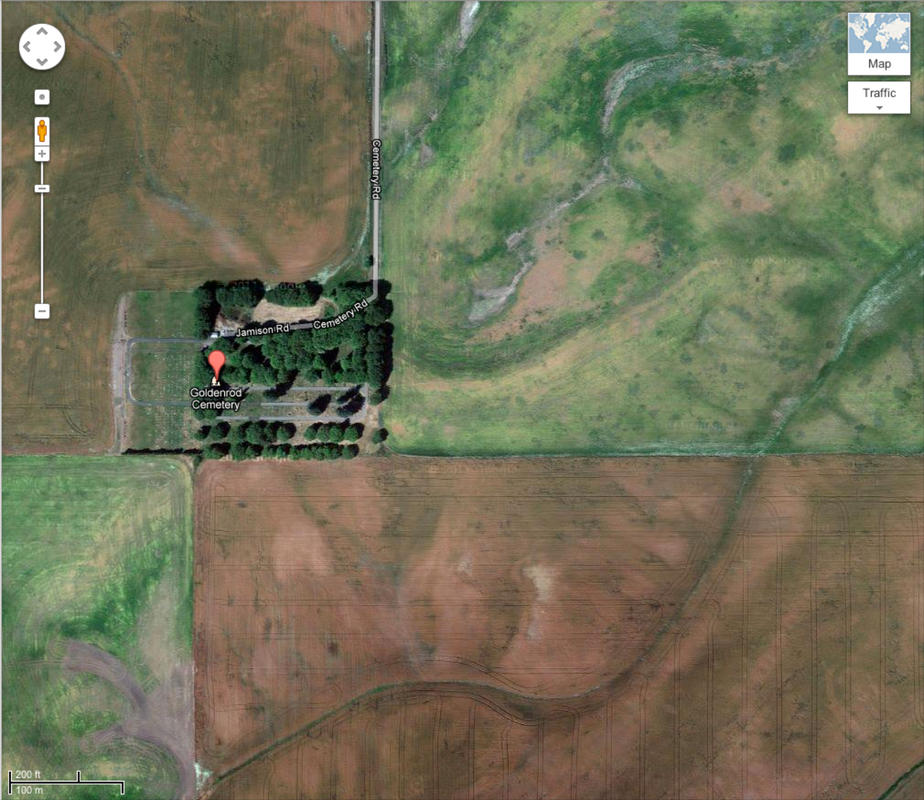Pan the map up with the arrow
924x800 pixels.
tap(42, 31)
